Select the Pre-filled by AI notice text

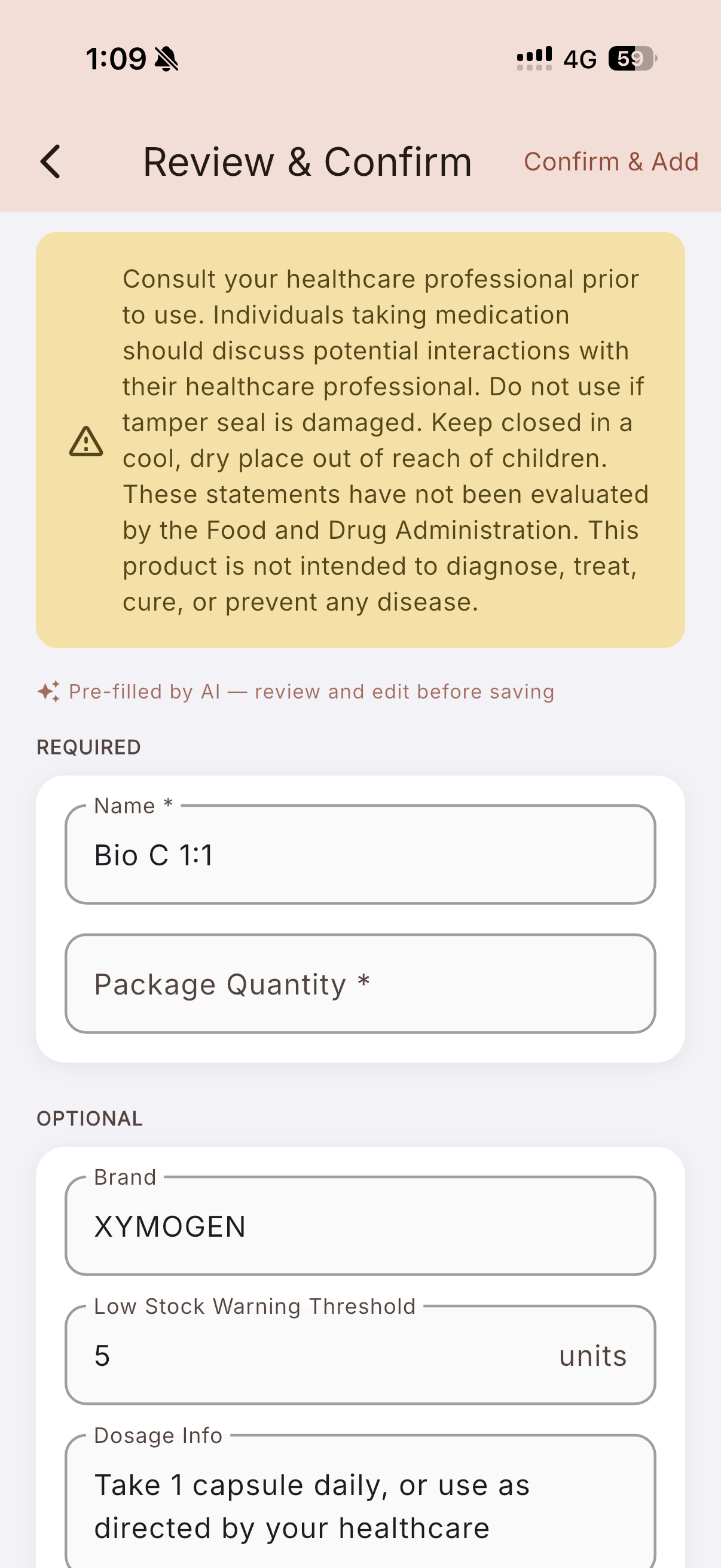point(310,691)
